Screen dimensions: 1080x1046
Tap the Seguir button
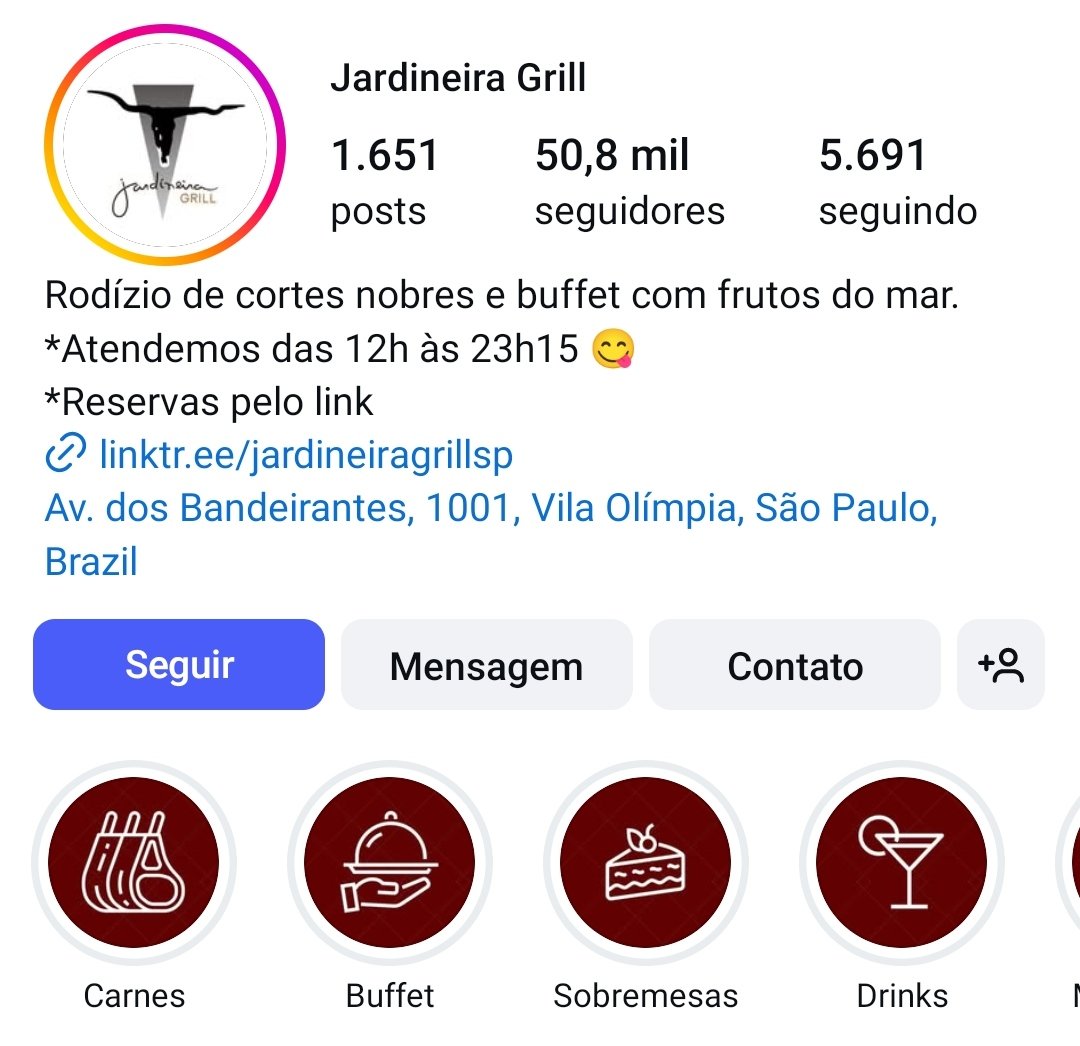pos(179,665)
